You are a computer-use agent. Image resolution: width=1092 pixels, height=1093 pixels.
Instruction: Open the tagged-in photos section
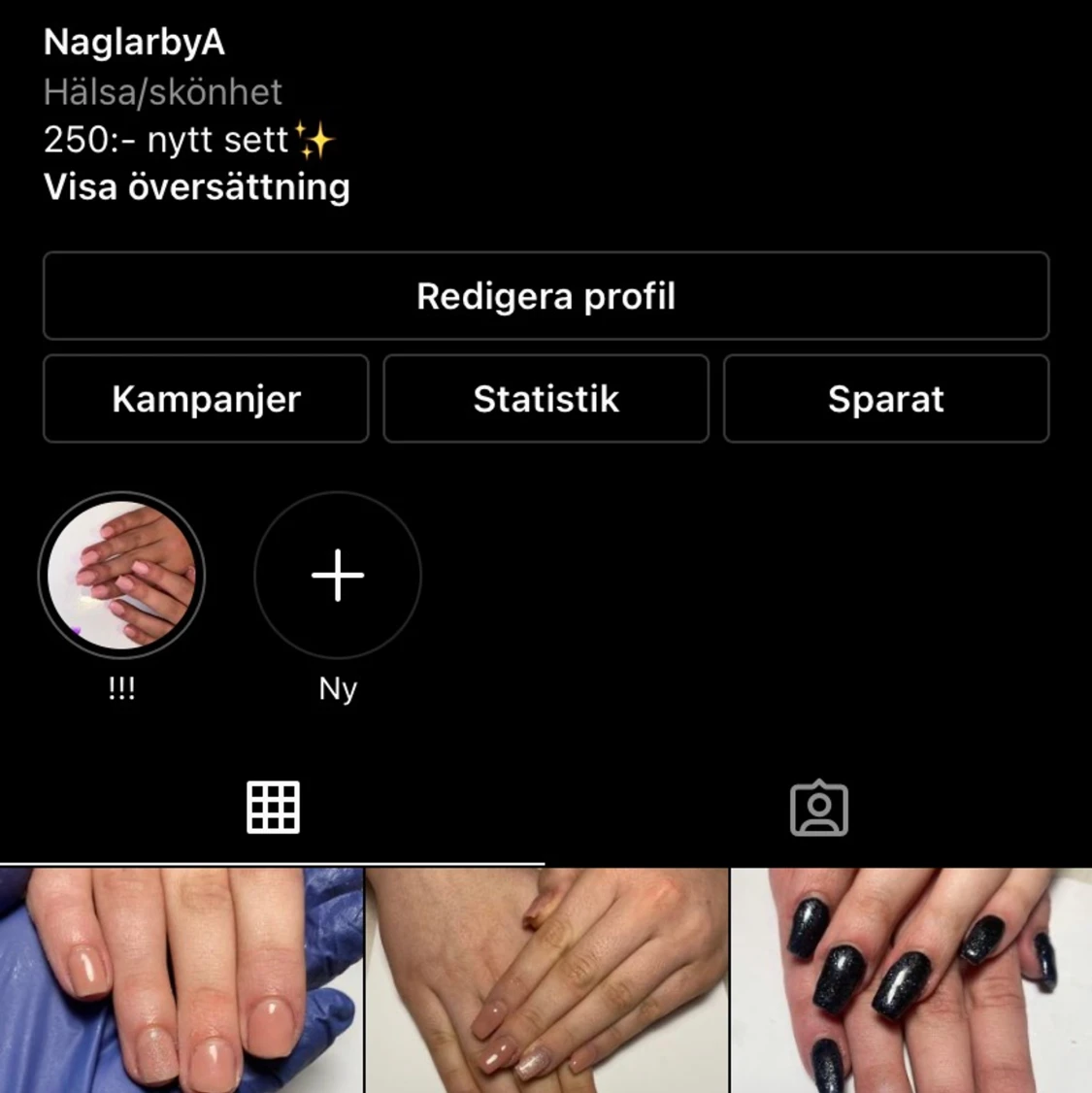click(x=818, y=807)
